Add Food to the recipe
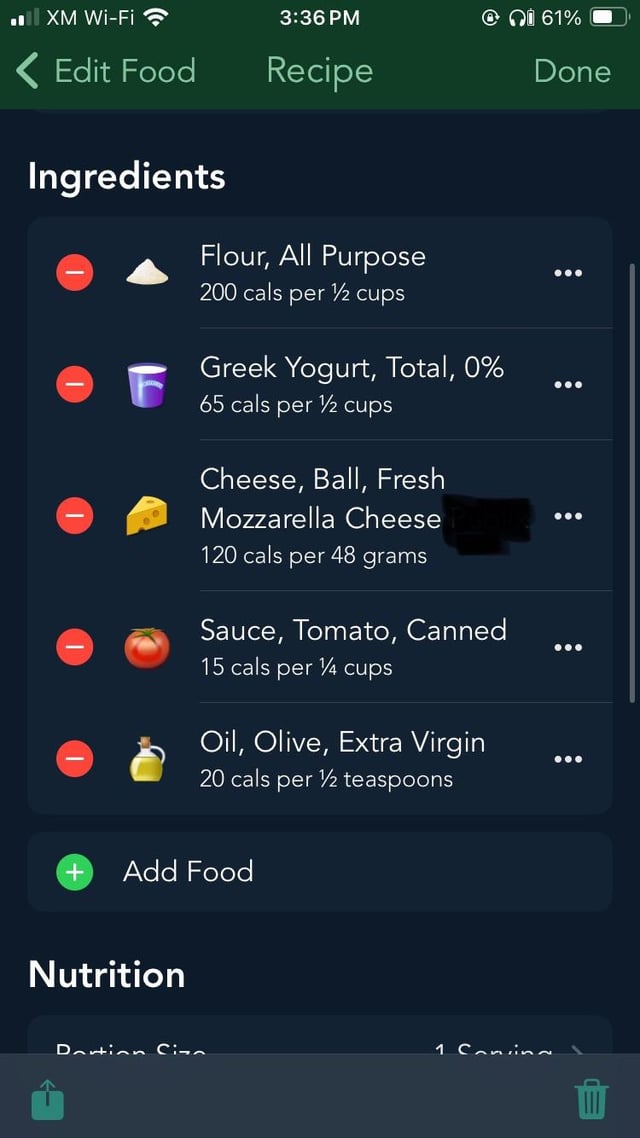Viewport: 640px width, 1138px height. coord(320,872)
